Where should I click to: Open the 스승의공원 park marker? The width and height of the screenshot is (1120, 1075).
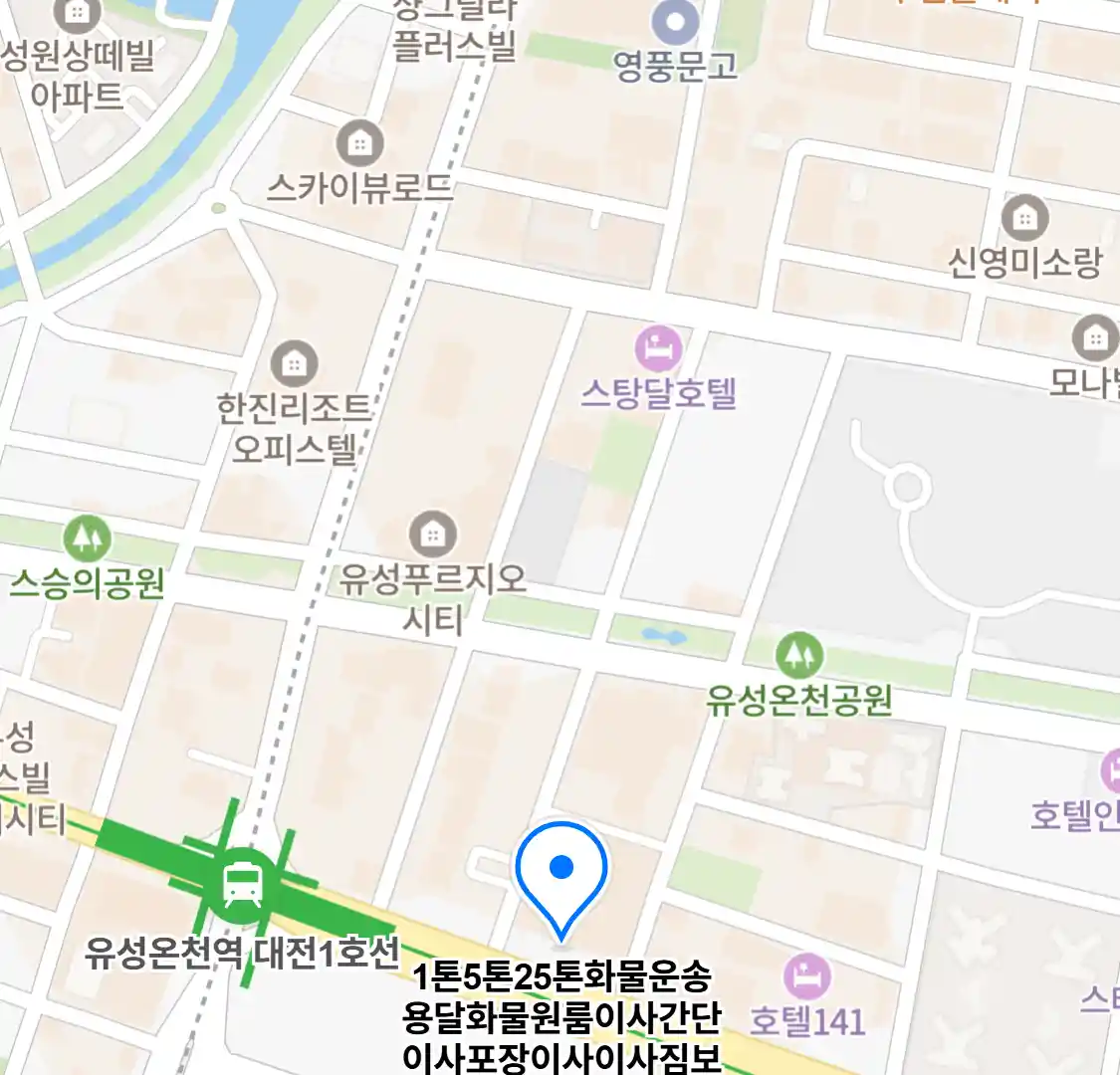click(x=88, y=539)
